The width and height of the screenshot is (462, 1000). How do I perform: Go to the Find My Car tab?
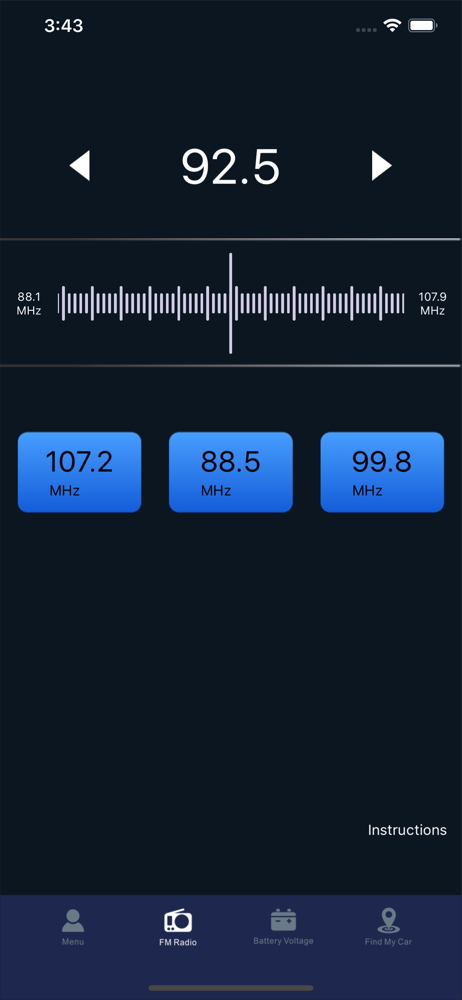coord(388,927)
